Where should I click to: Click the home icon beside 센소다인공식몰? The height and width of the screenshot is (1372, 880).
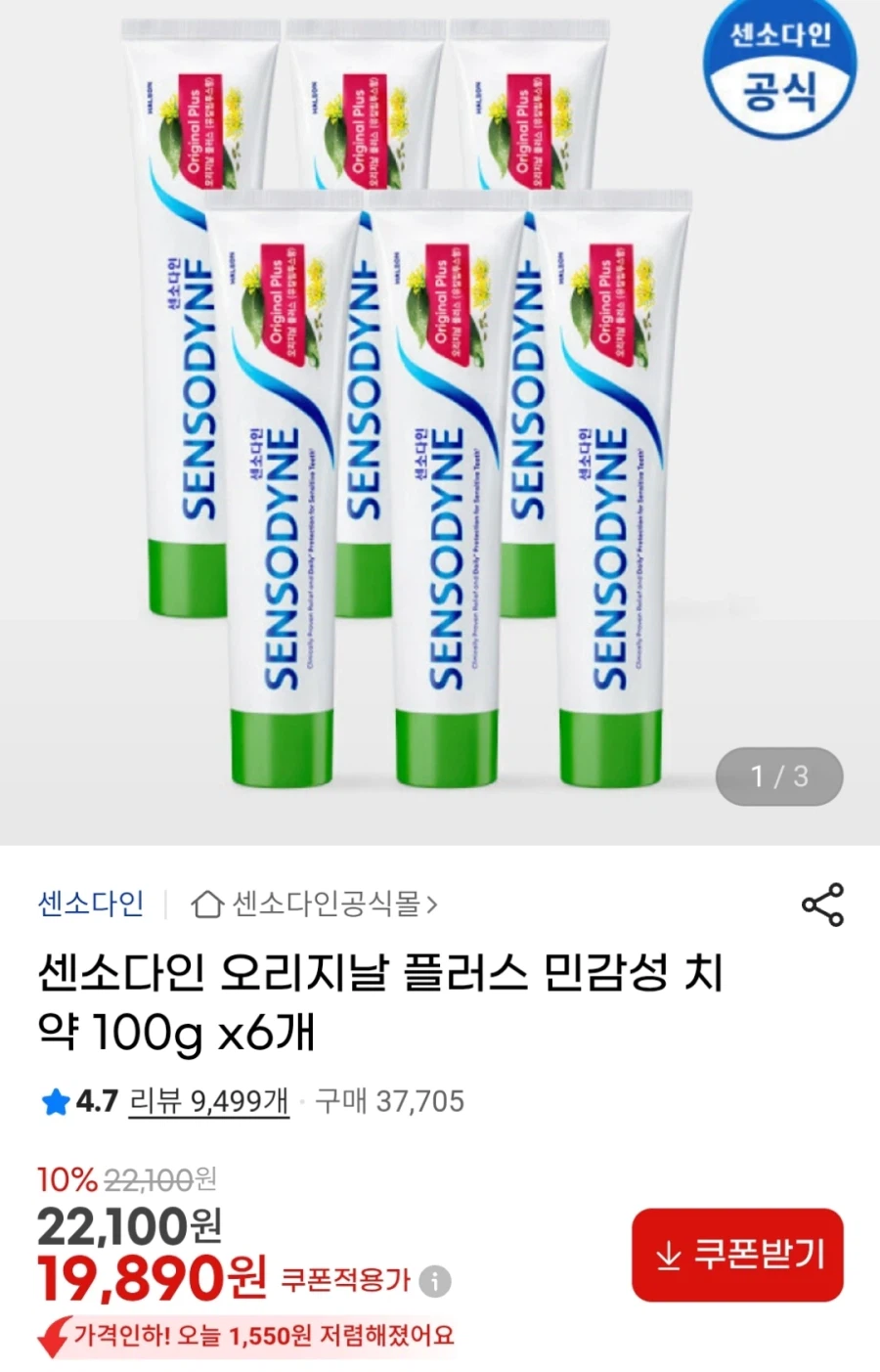[203, 905]
